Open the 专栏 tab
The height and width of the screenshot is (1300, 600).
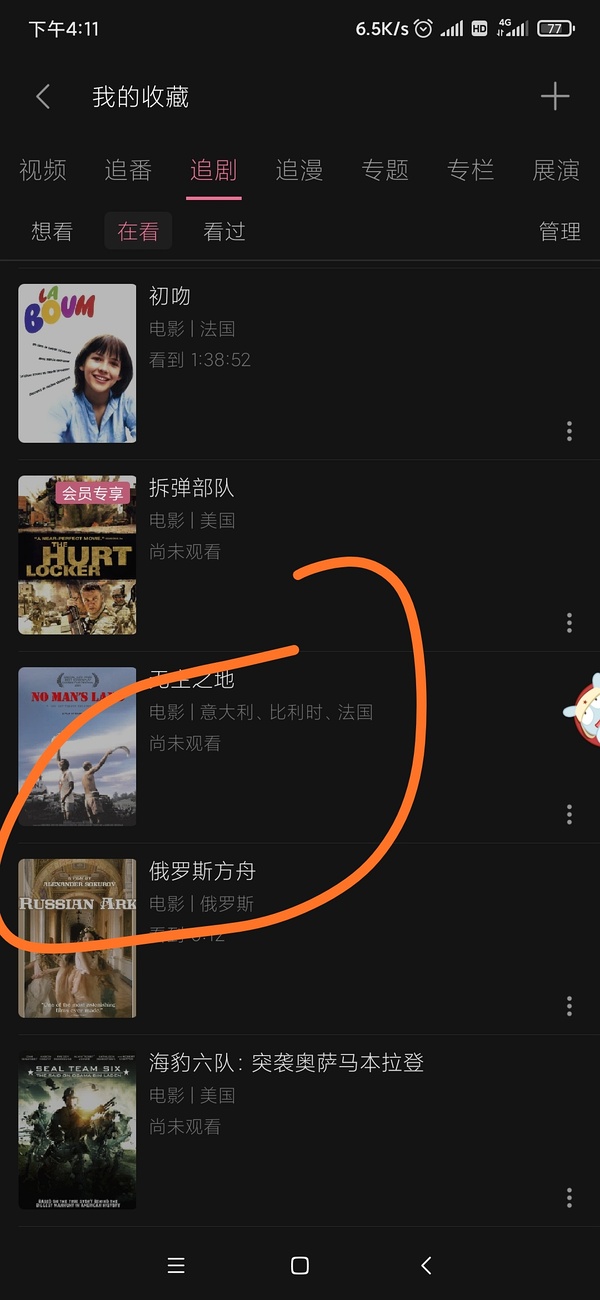470,170
